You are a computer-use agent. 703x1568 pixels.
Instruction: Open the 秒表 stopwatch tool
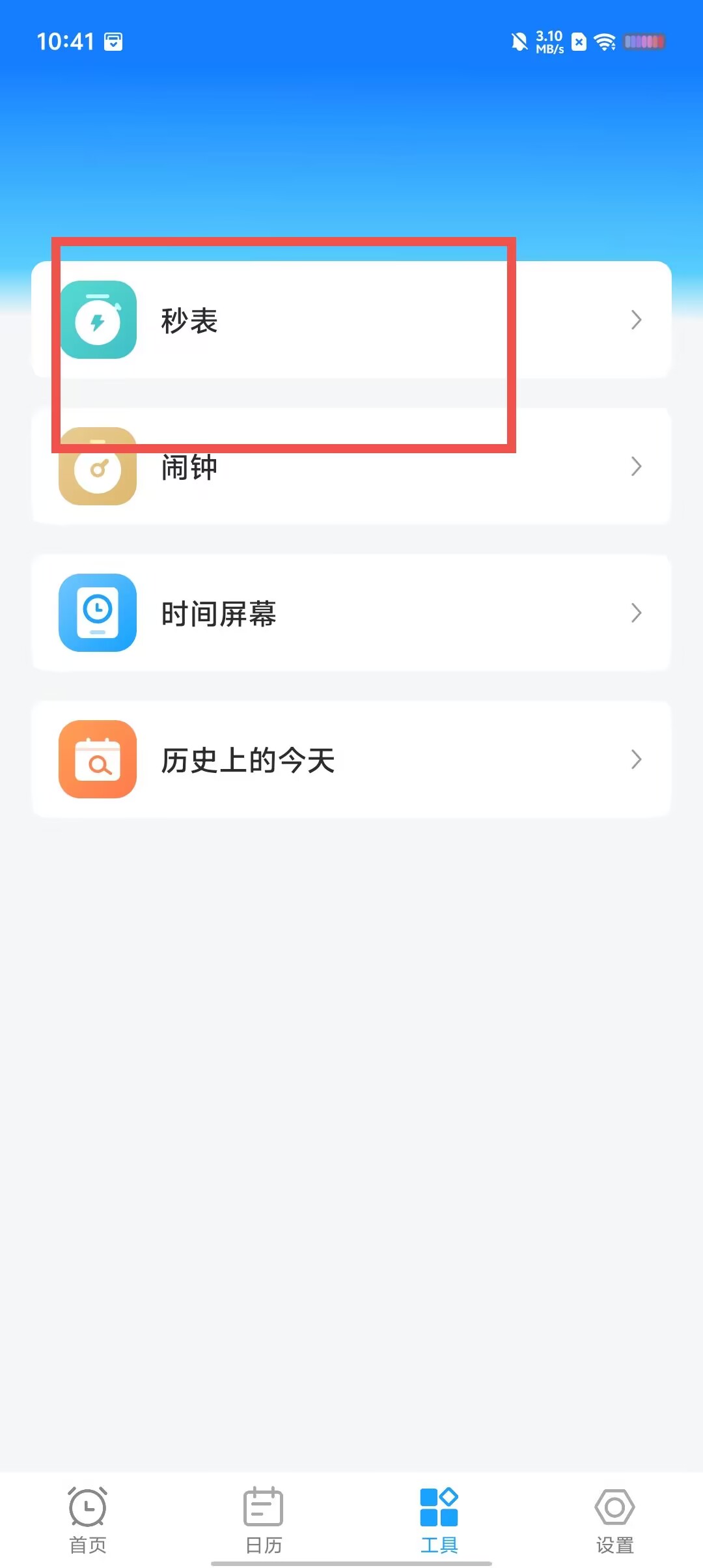pyautogui.click(x=351, y=320)
